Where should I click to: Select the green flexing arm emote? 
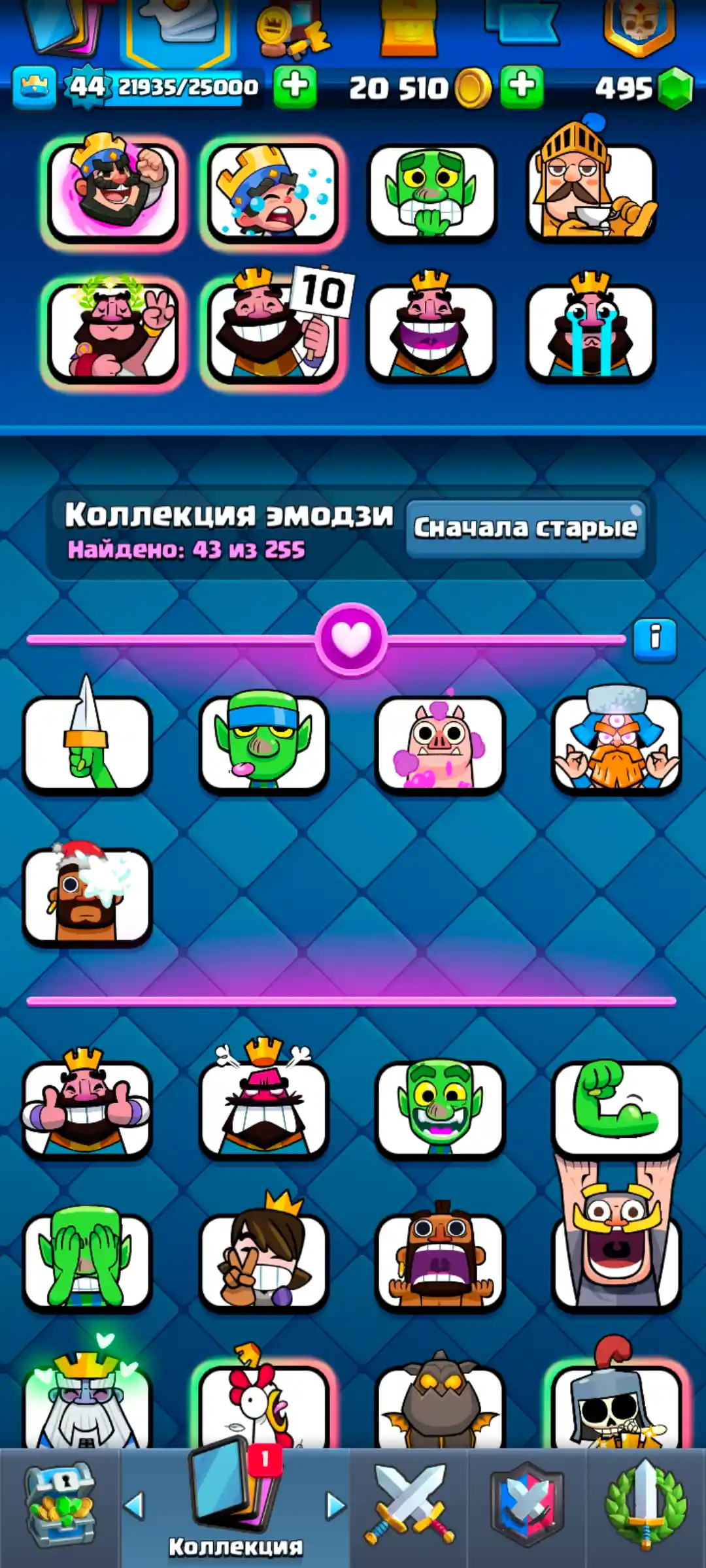(x=616, y=1107)
